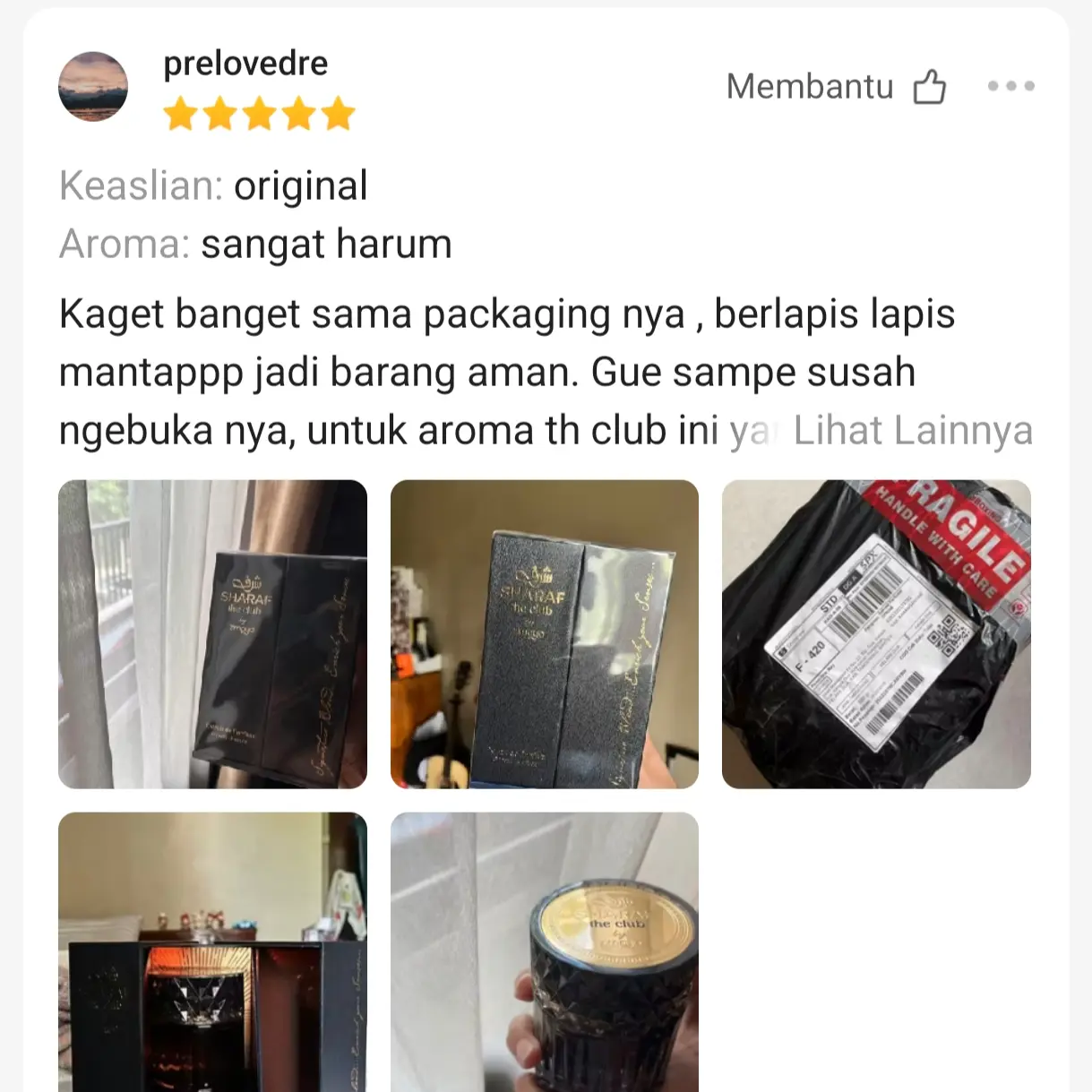The width and height of the screenshot is (1092, 1092).
Task: Mark review as Membantu with thumbs up
Action: tap(929, 87)
